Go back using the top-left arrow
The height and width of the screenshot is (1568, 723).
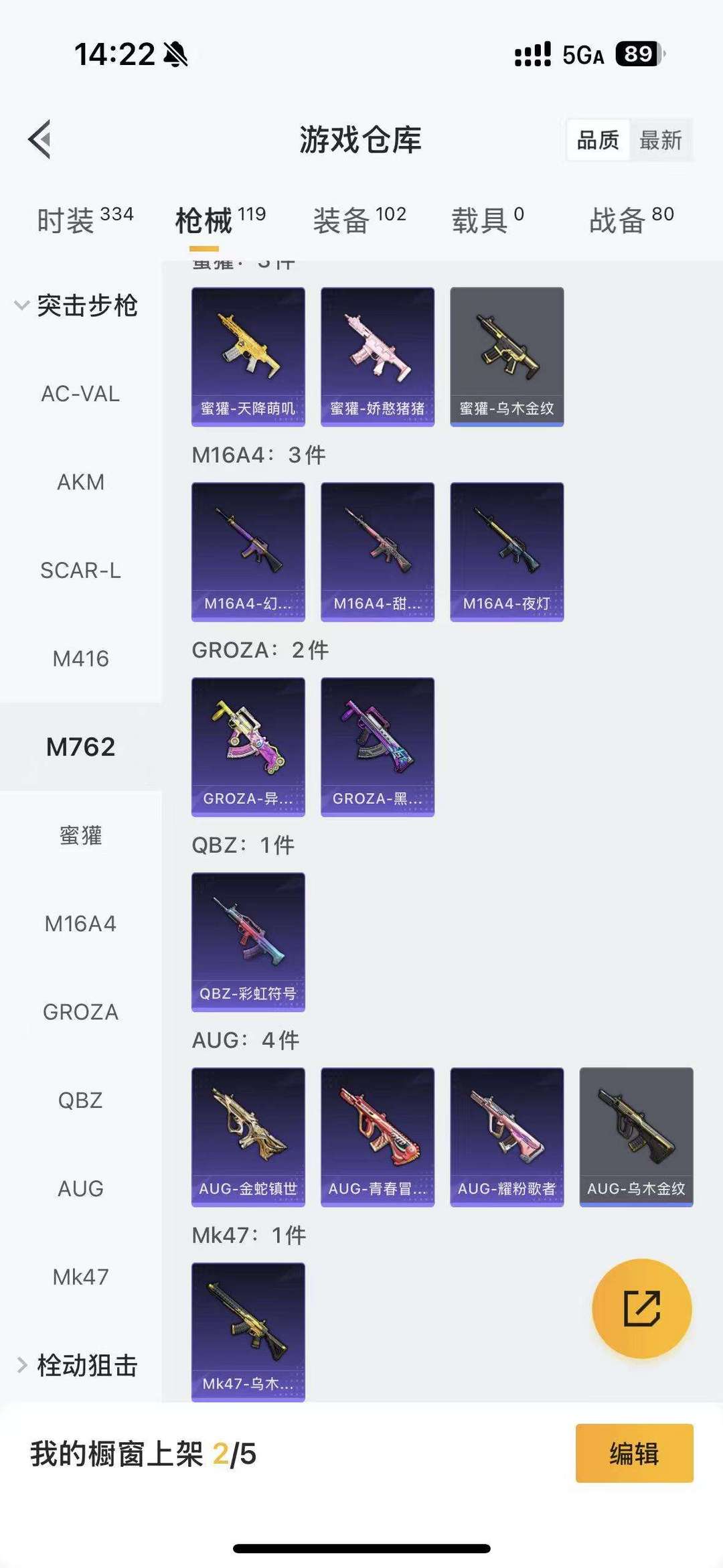40,139
